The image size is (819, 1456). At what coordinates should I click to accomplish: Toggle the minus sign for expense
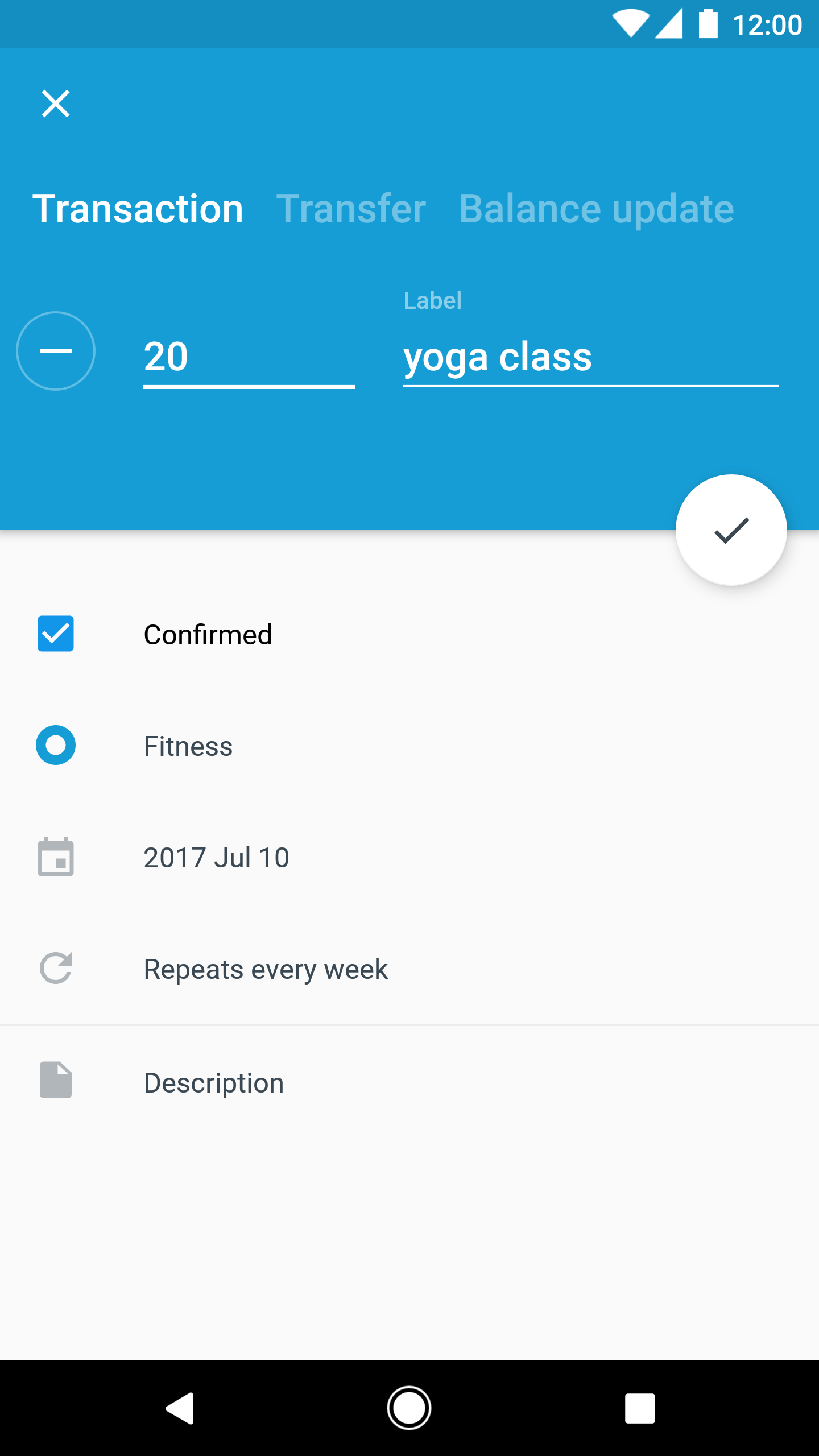[56, 351]
